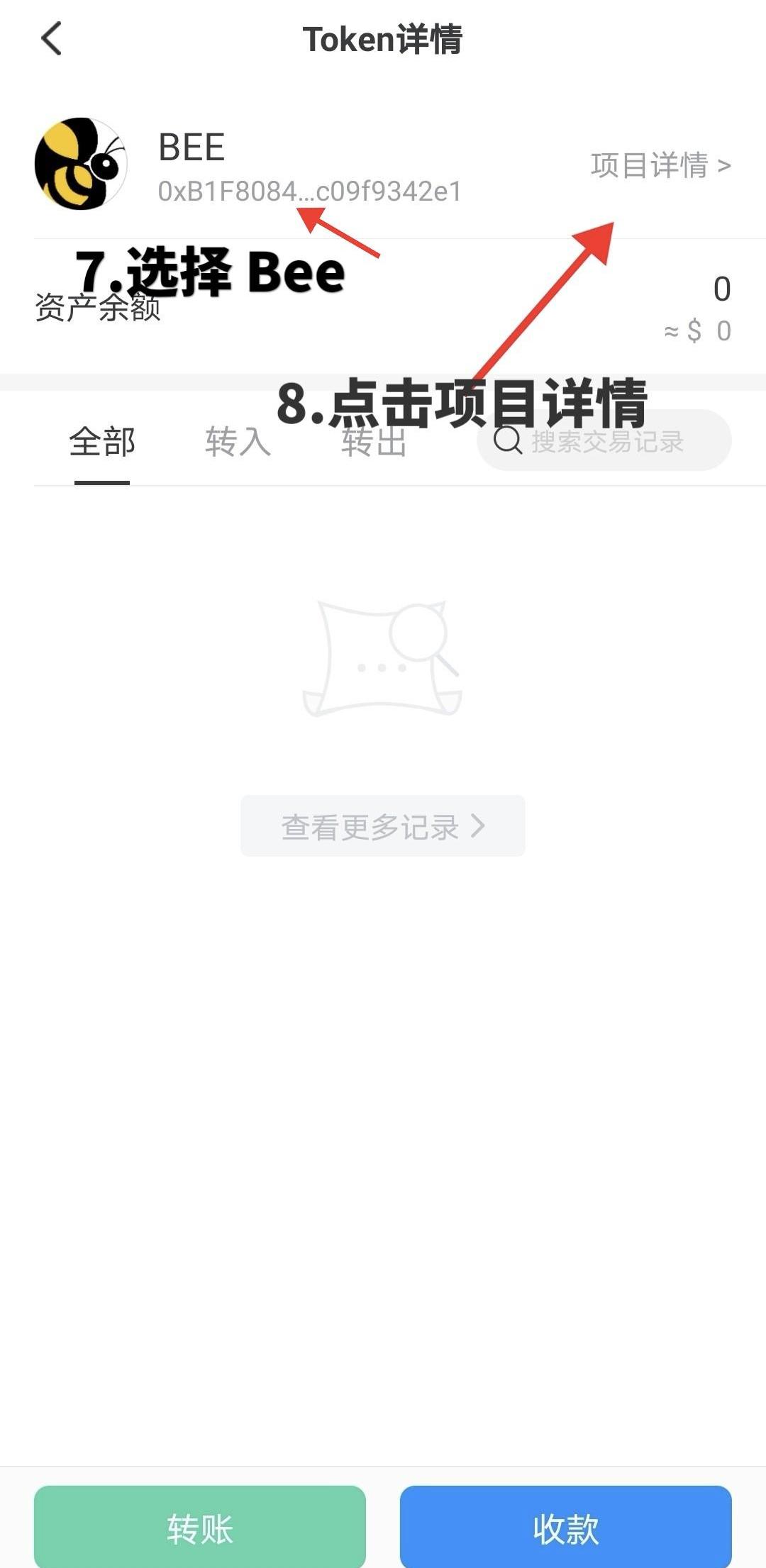This screenshot has height=1568, width=766.
Task: Tap the green 转账 transfer button
Action: coord(200,1528)
